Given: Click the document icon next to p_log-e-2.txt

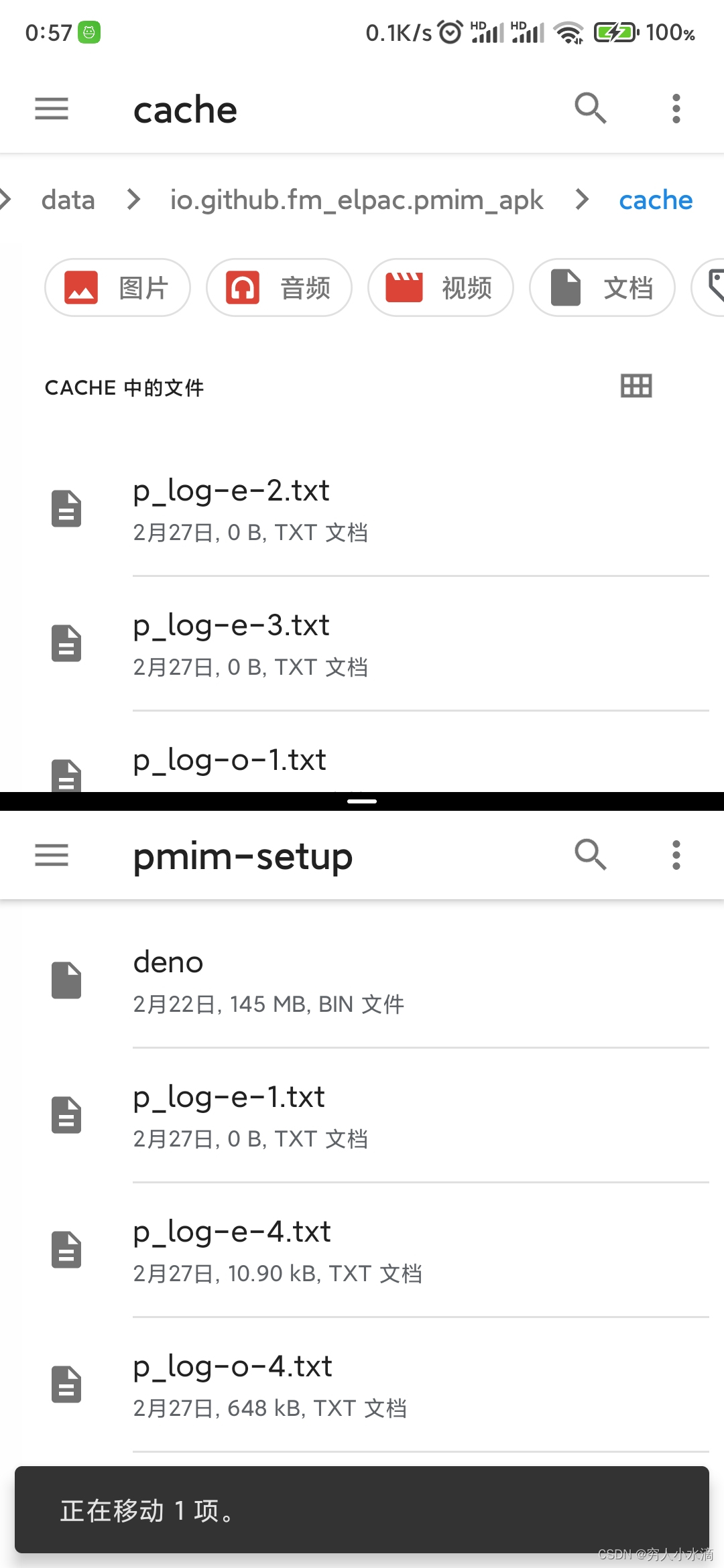Looking at the screenshot, I should tap(66, 509).
